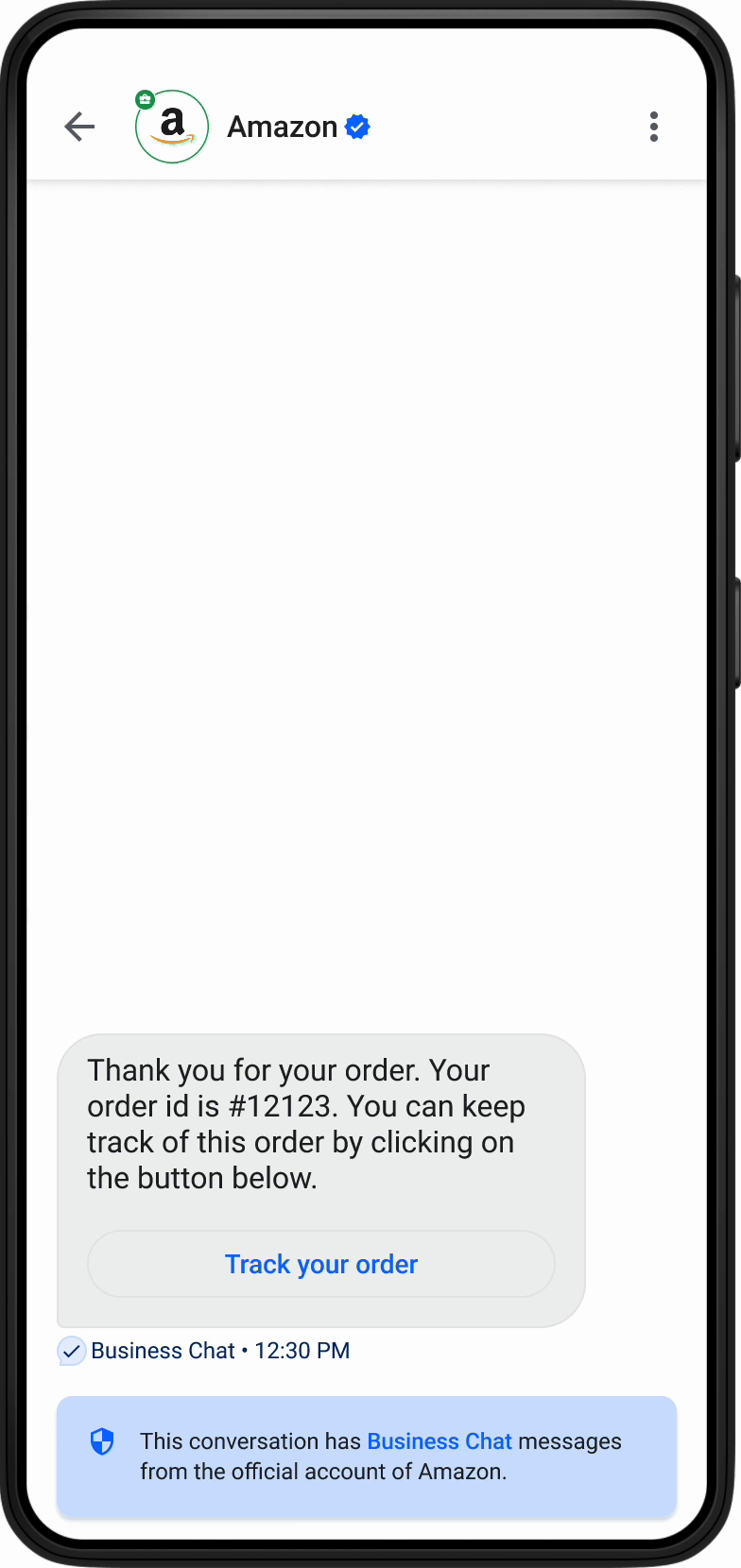Open the Business Chat link in banner

(439, 1441)
